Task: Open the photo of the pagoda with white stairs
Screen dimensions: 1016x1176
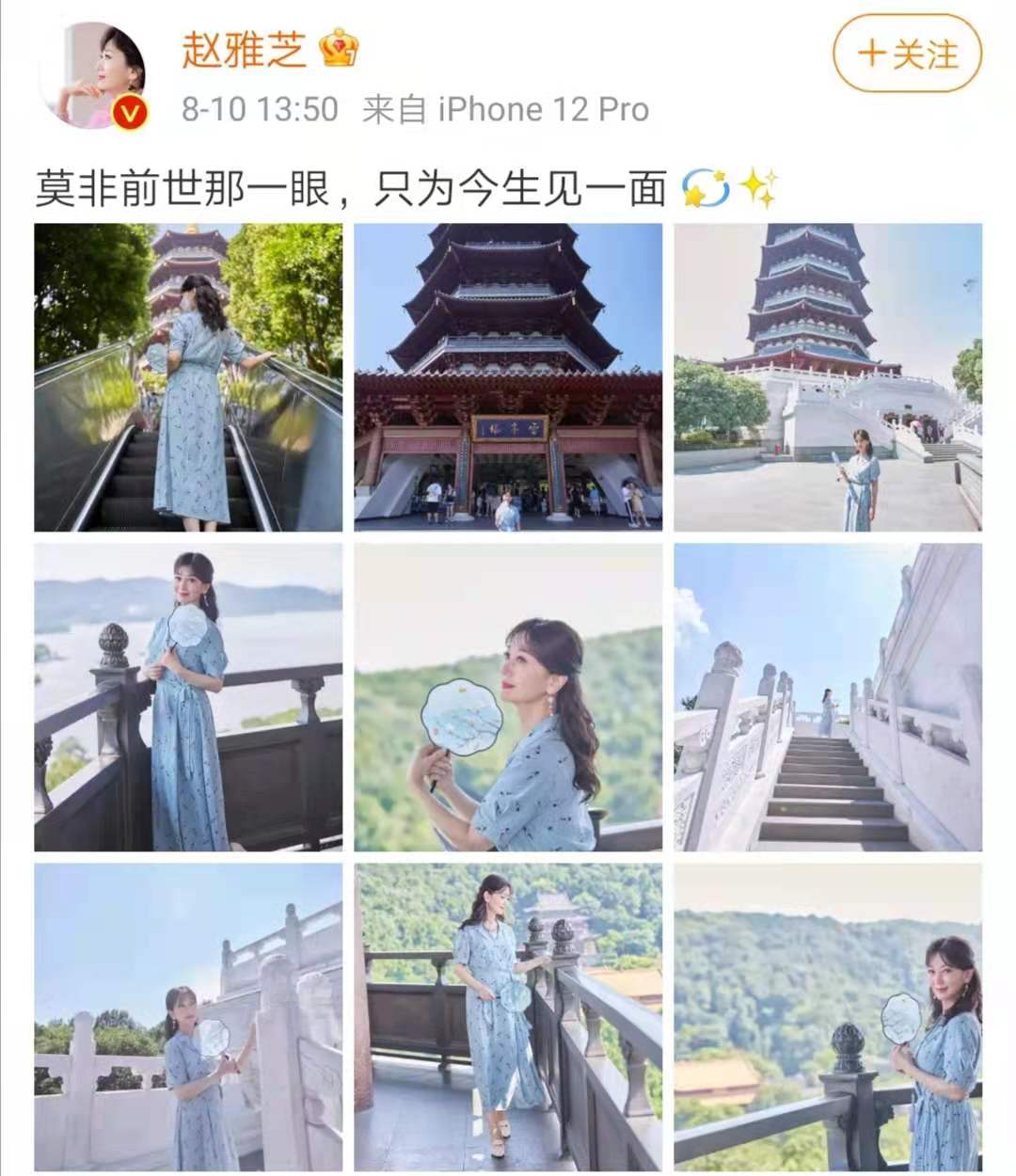Action: [828, 377]
